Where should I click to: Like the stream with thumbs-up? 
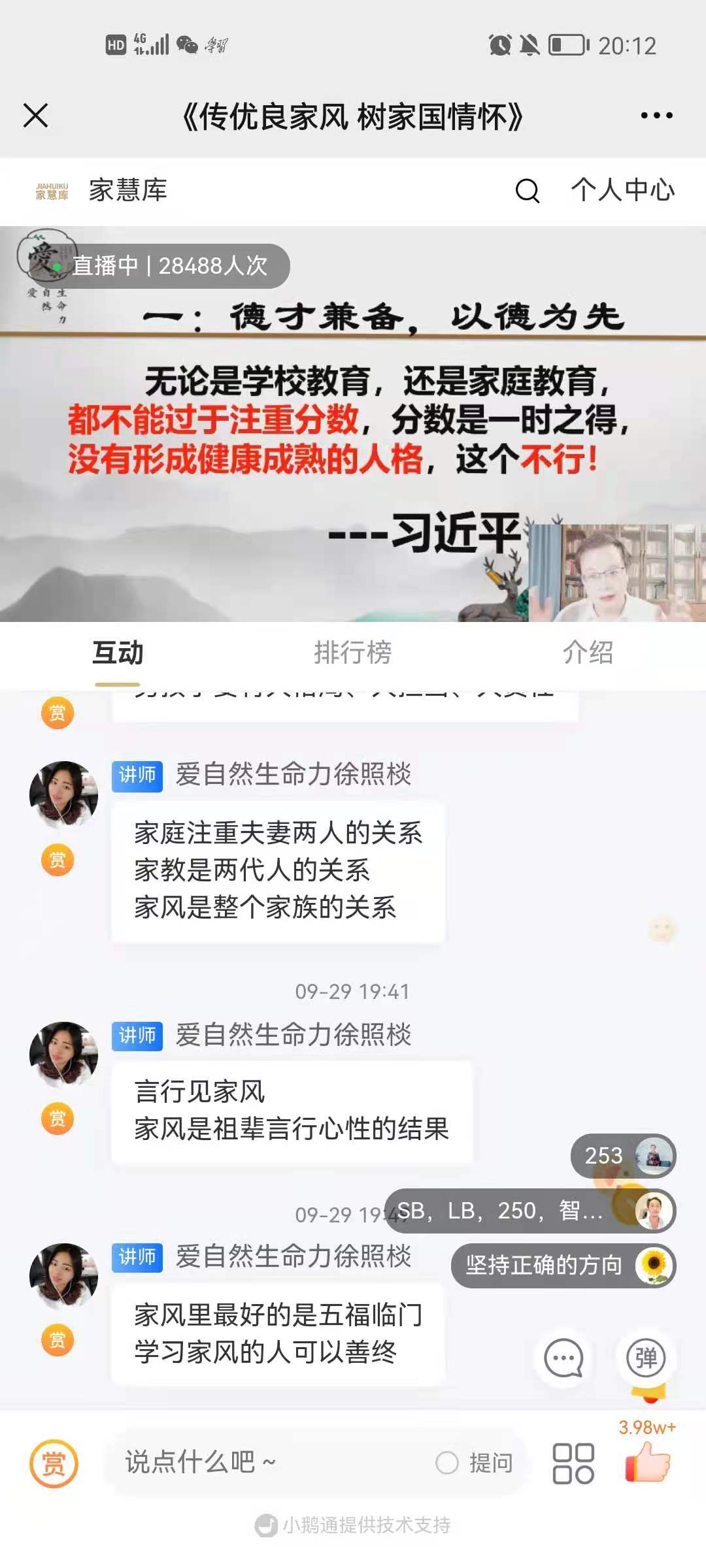pyautogui.click(x=647, y=1460)
